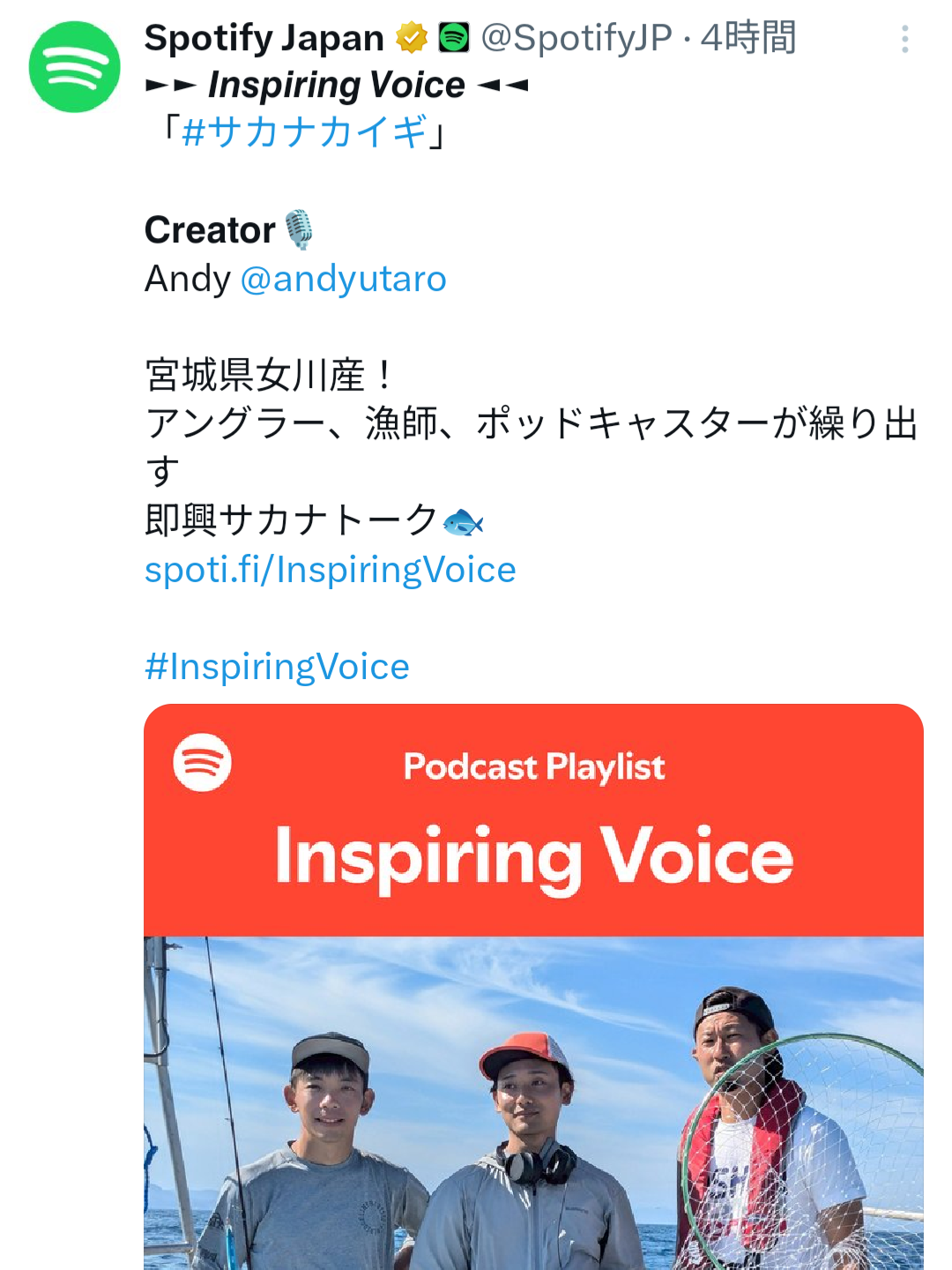This screenshot has height=1270, width=952.
Task: Open the spoti.fi/InspiringVoice link
Action: click(330, 570)
